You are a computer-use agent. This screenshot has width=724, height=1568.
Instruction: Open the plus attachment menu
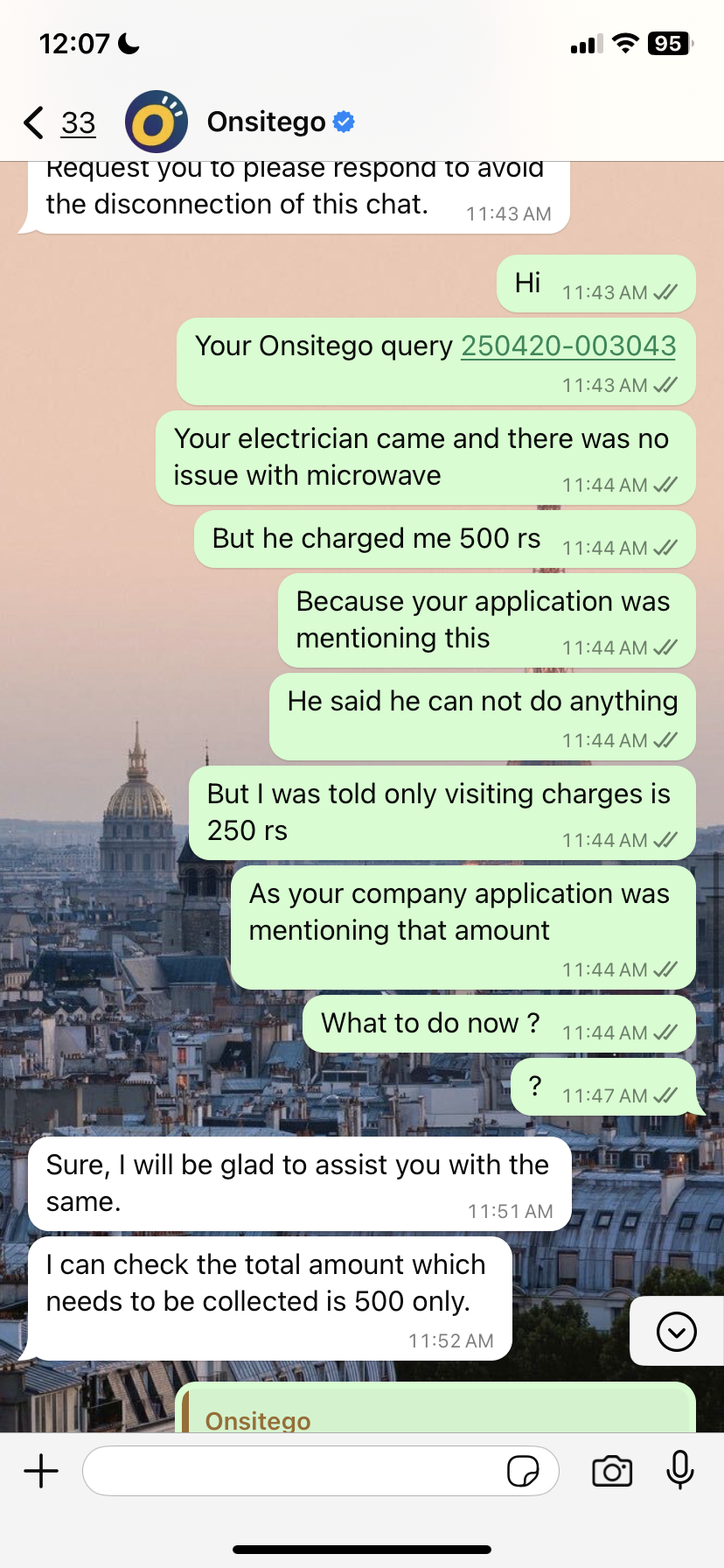coord(41,1471)
